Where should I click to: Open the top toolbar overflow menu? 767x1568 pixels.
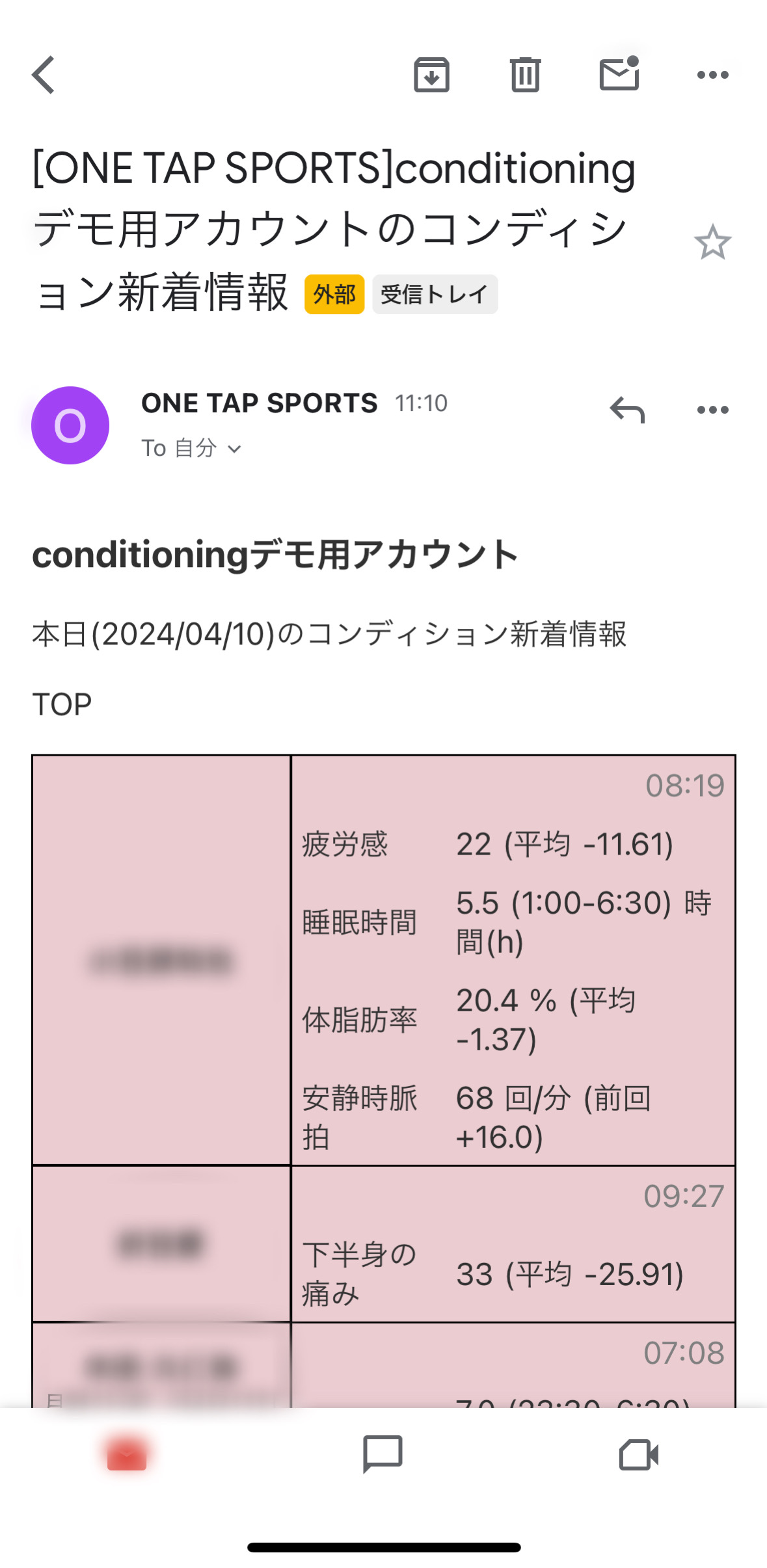(x=712, y=75)
